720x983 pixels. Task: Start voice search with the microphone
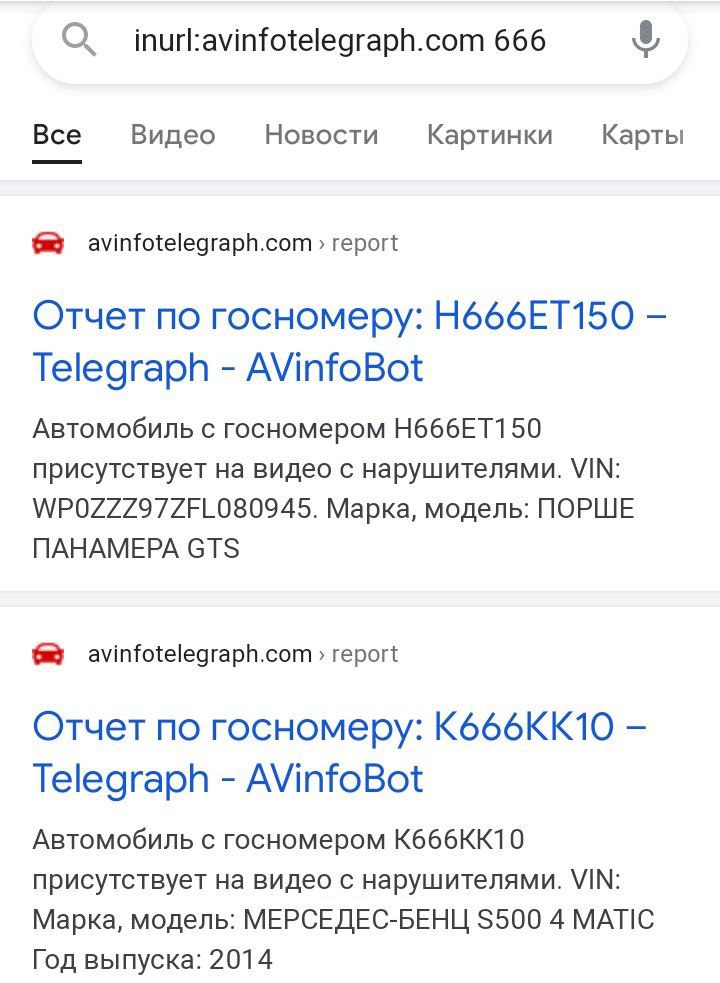646,40
